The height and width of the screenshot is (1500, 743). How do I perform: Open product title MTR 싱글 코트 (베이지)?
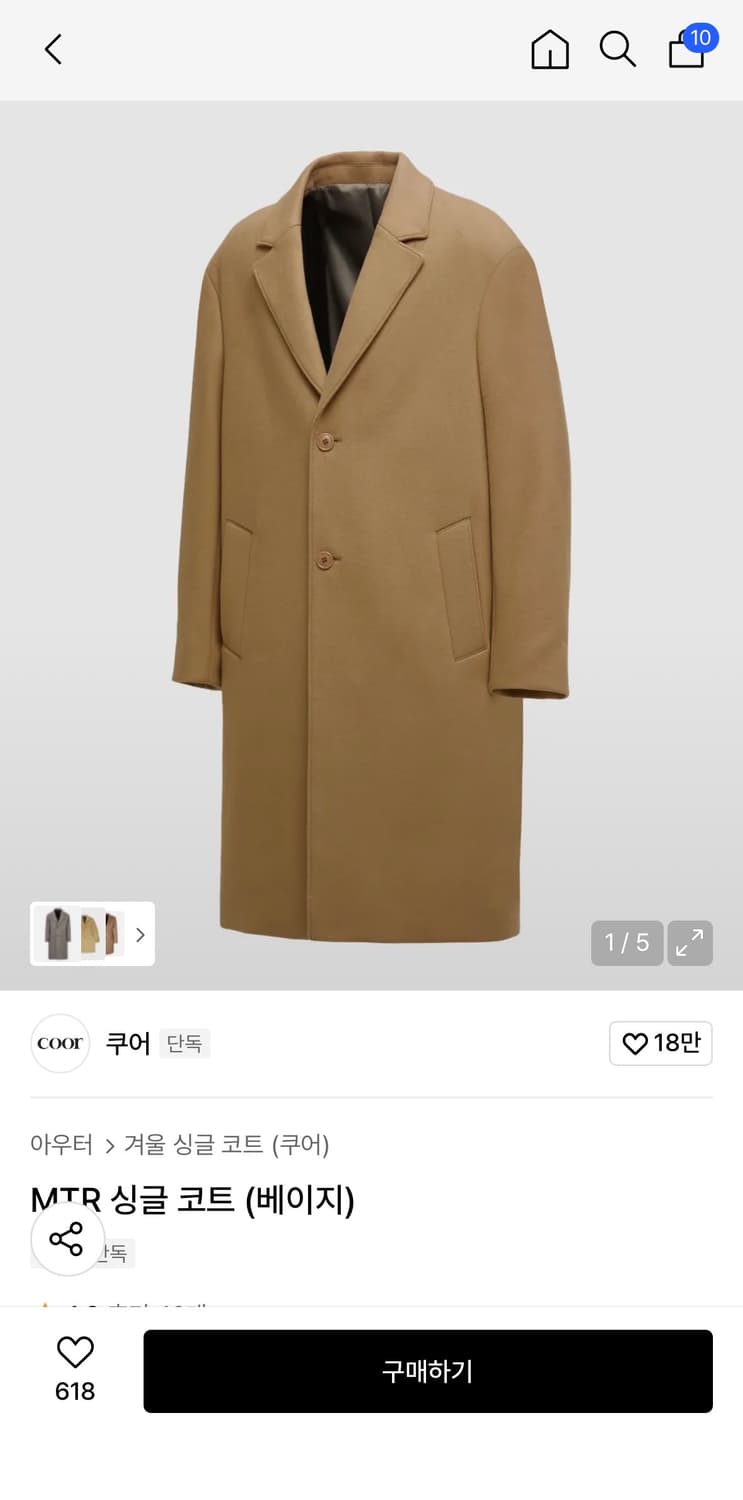[x=193, y=1202]
